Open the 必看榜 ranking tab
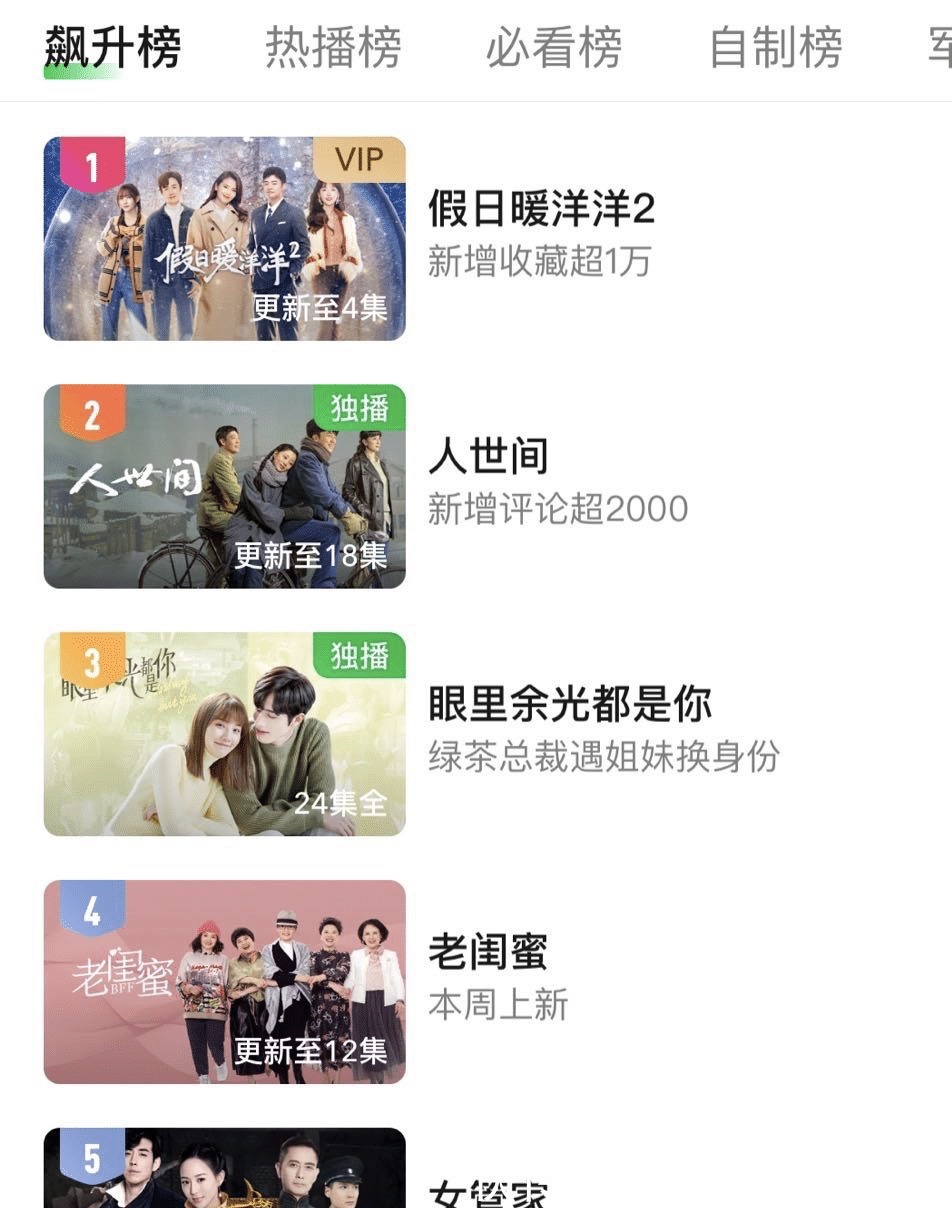 click(x=554, y=47)
